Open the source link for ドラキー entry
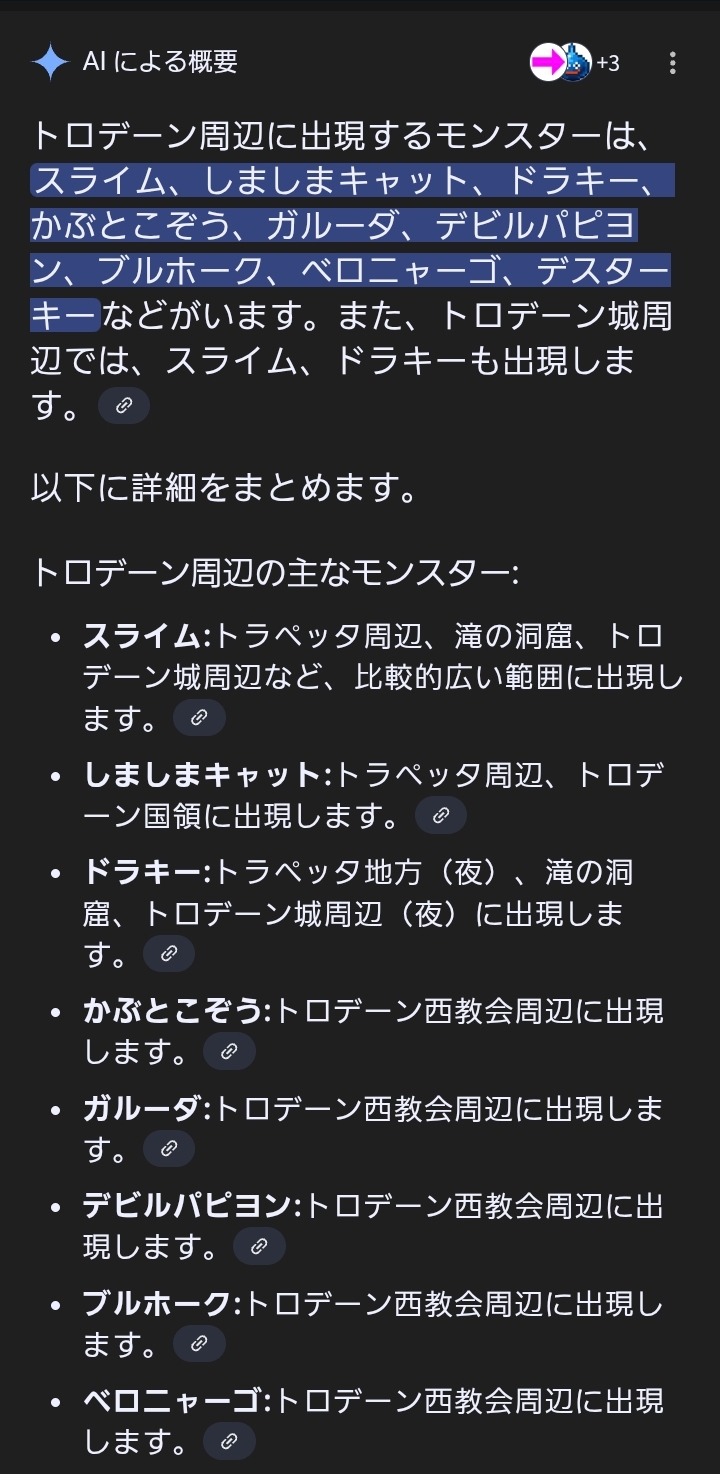The height and width of the screenshot is (1474, 720). (x=169, y=954)
